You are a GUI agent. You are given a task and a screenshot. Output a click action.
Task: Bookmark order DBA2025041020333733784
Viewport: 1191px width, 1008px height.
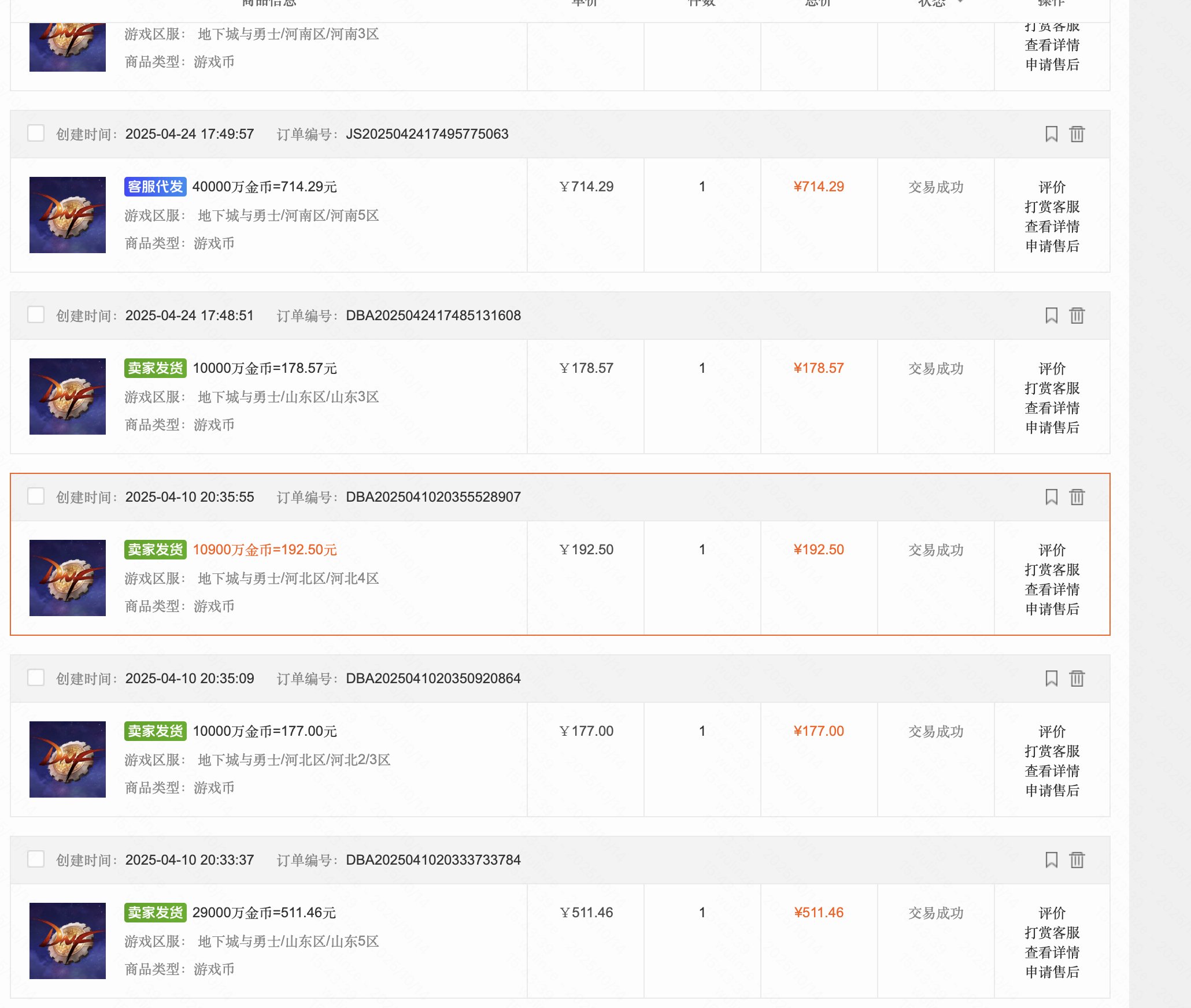pos(1051,860)
